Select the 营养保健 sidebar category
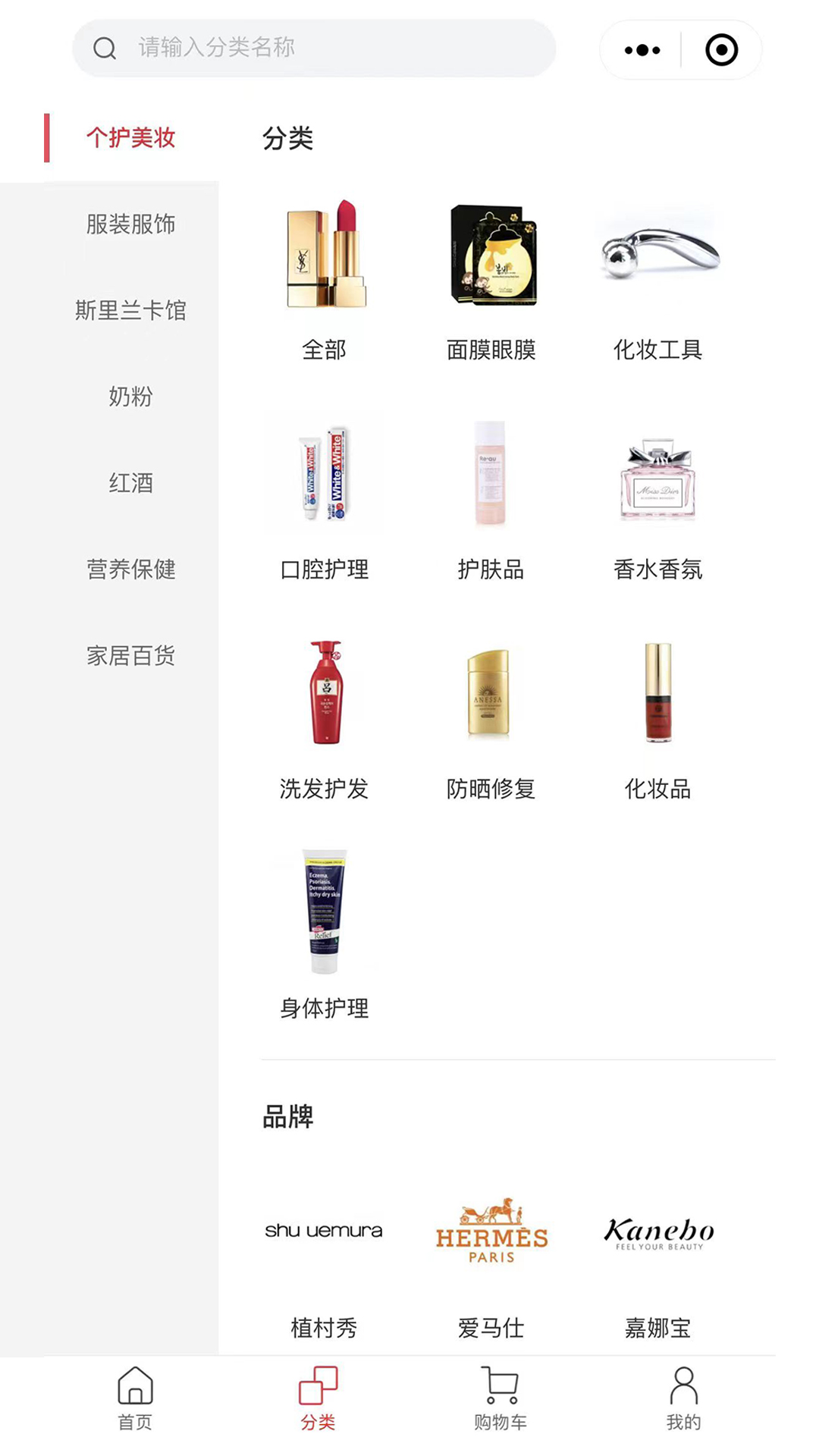Image resolution: width=819 pixels, height=1456 pixels. pos(130,570)
